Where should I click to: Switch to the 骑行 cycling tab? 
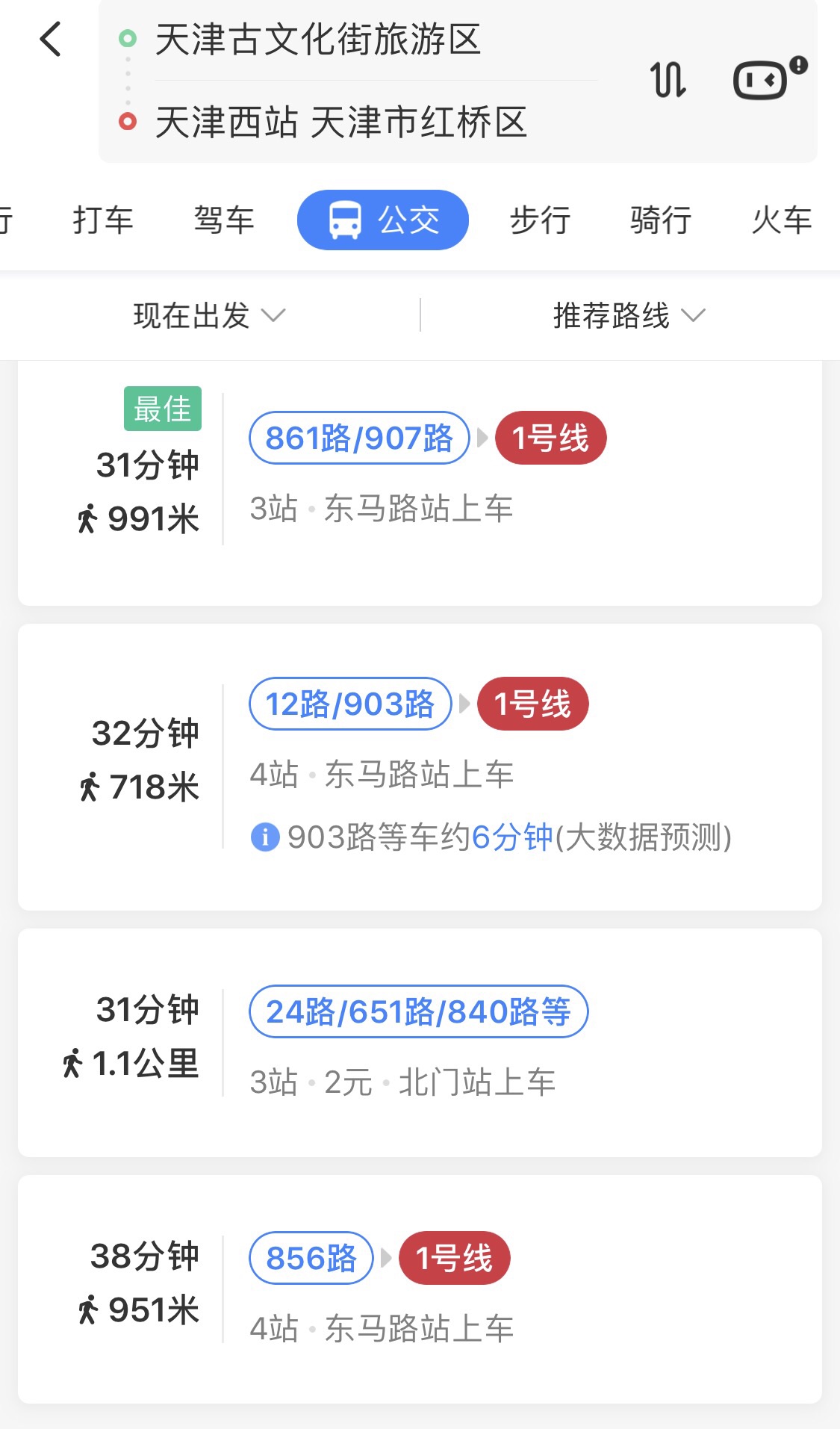661,220
